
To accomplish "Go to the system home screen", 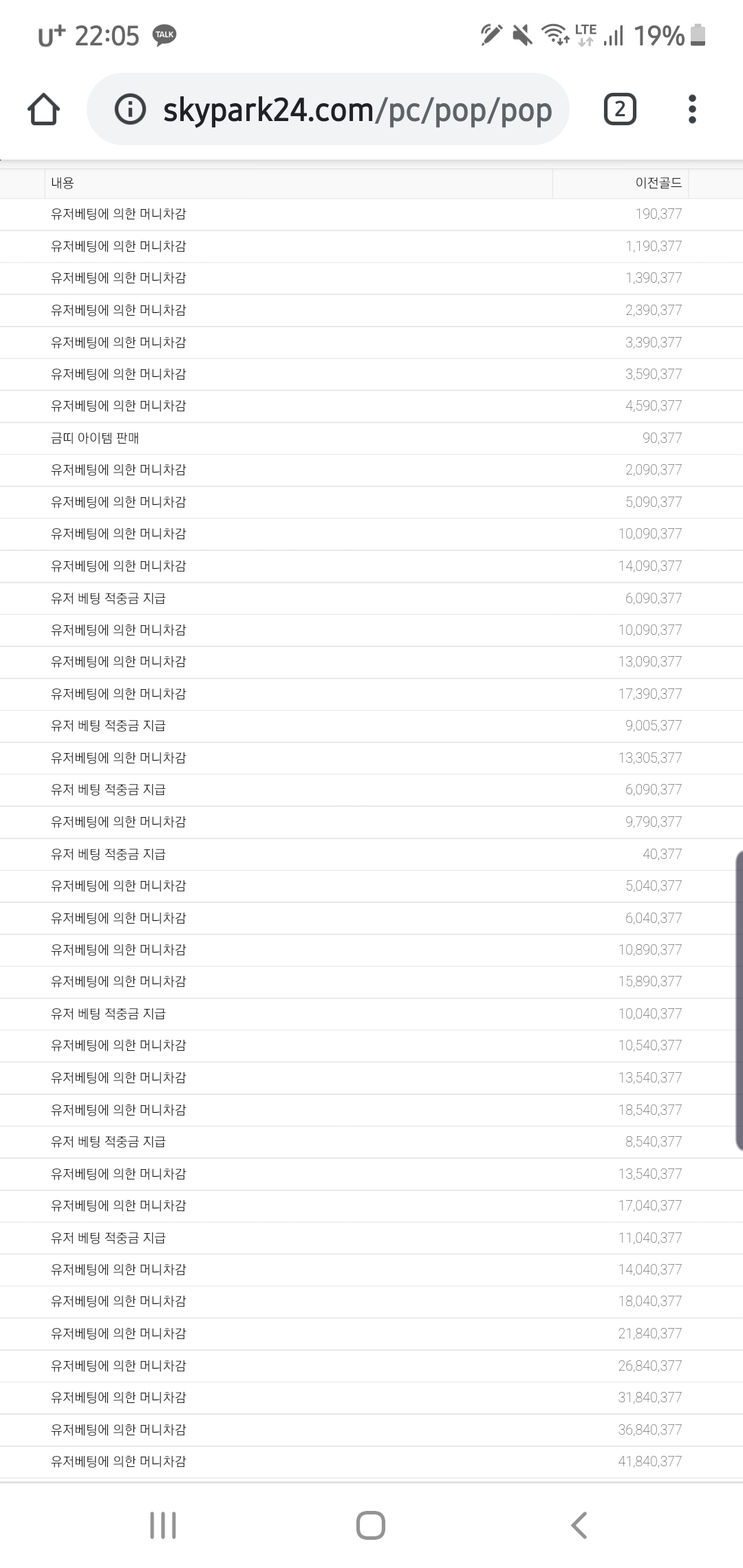I will pos(371,1525).
